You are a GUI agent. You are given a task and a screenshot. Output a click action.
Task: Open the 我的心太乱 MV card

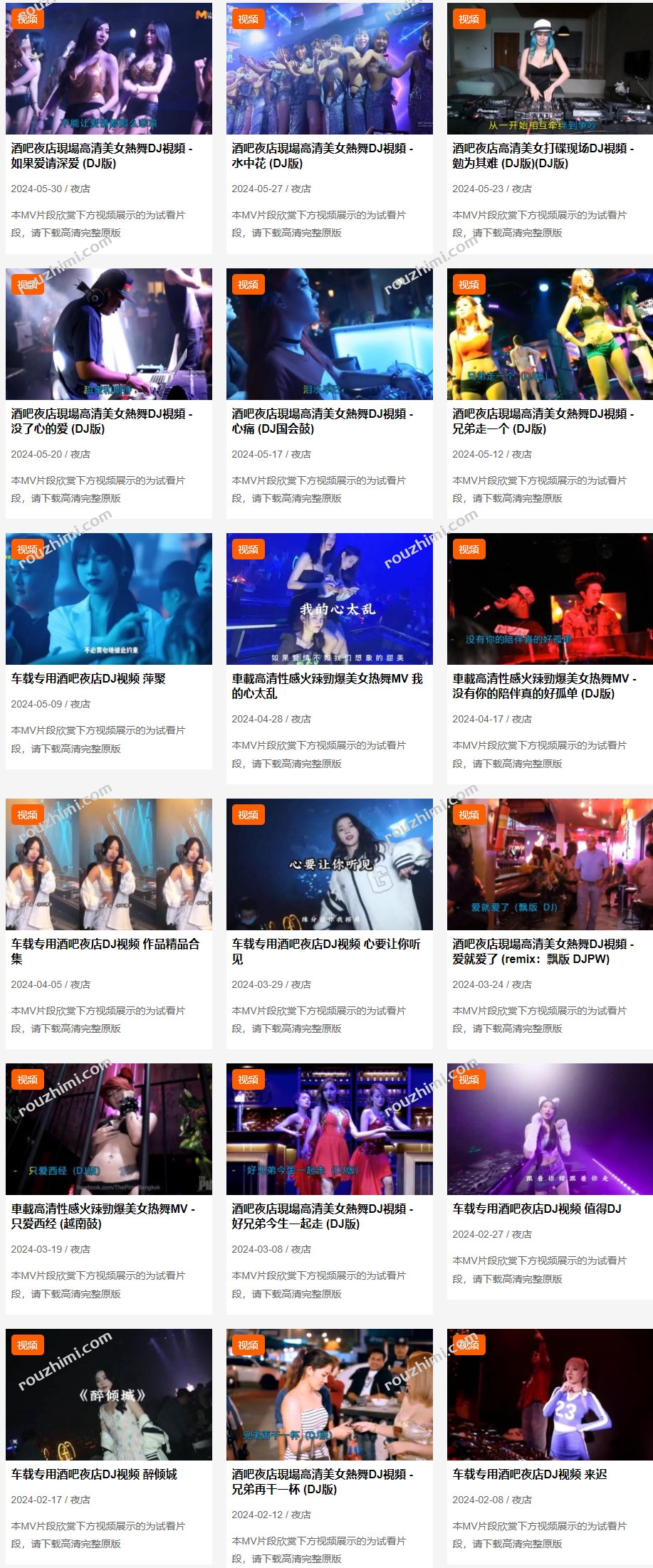point(328,686)
